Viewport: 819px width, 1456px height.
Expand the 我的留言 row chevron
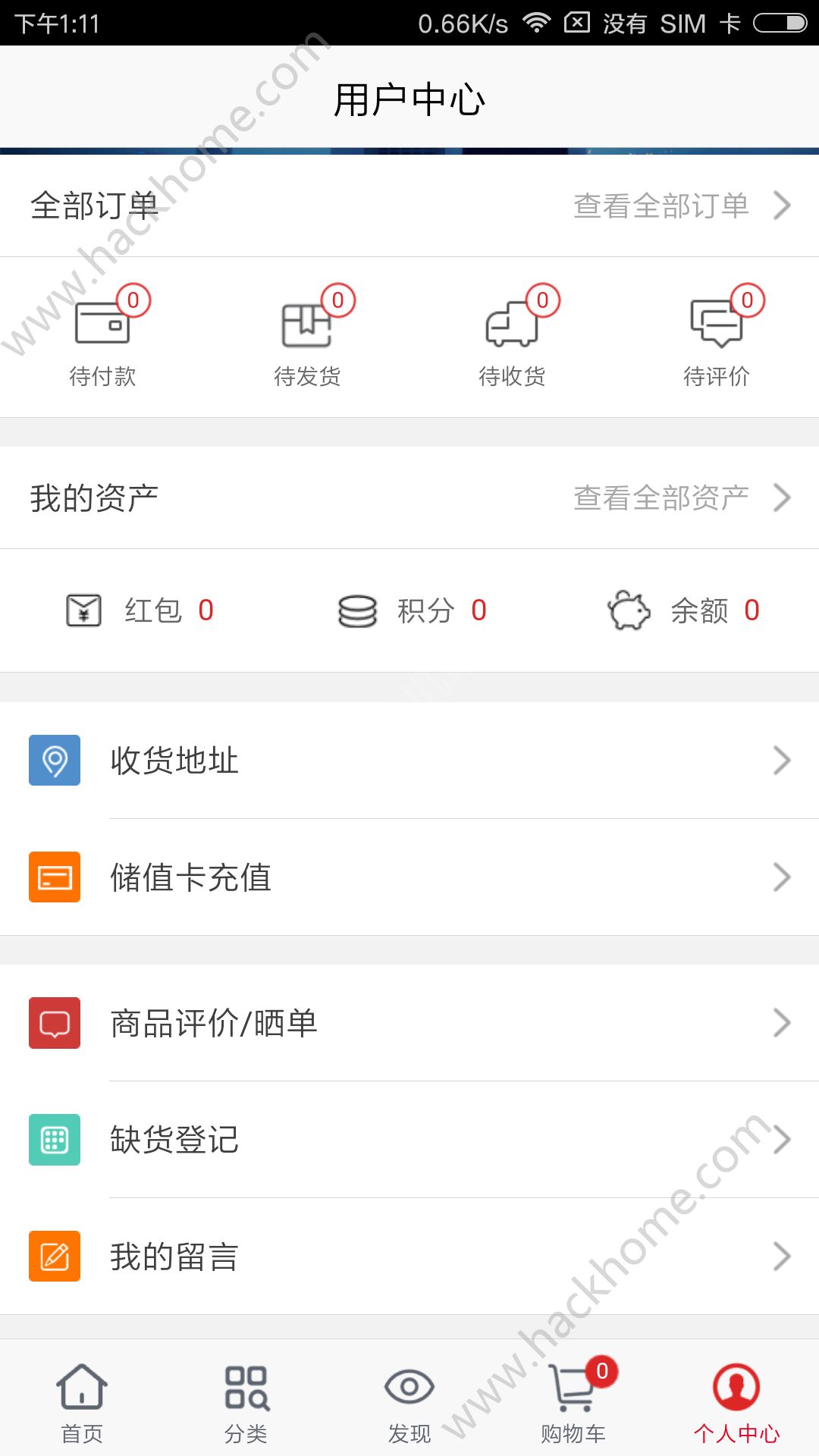click(783, 1257)
